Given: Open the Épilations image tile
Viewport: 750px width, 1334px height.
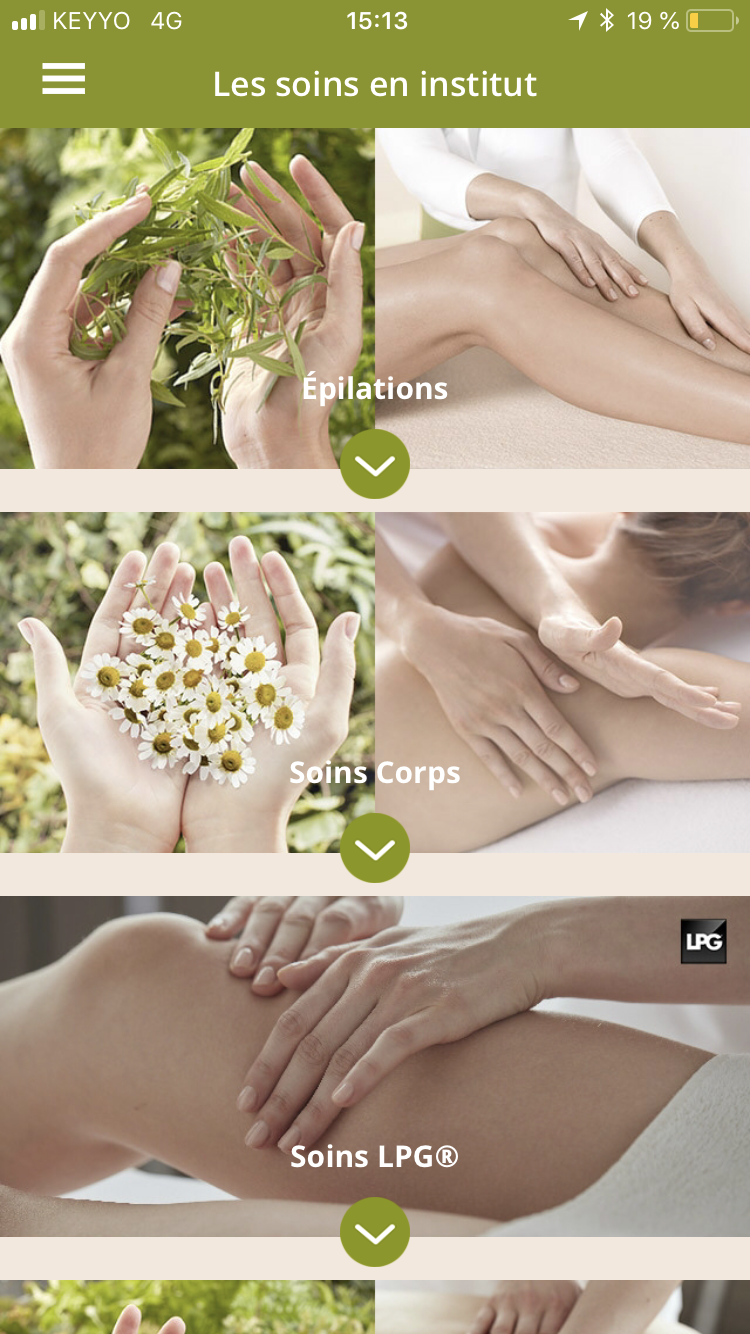Looking at the screenshot, I should click(375, 298).
